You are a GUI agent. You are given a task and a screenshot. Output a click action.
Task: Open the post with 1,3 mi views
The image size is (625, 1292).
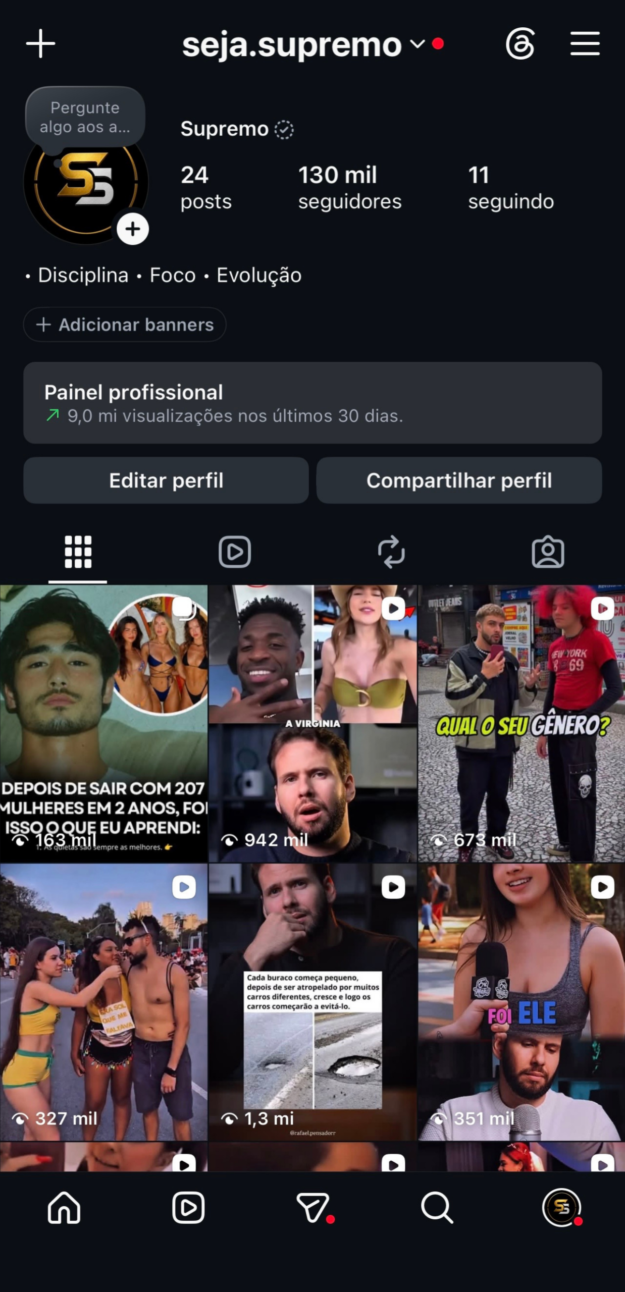tap(312, 1003)
